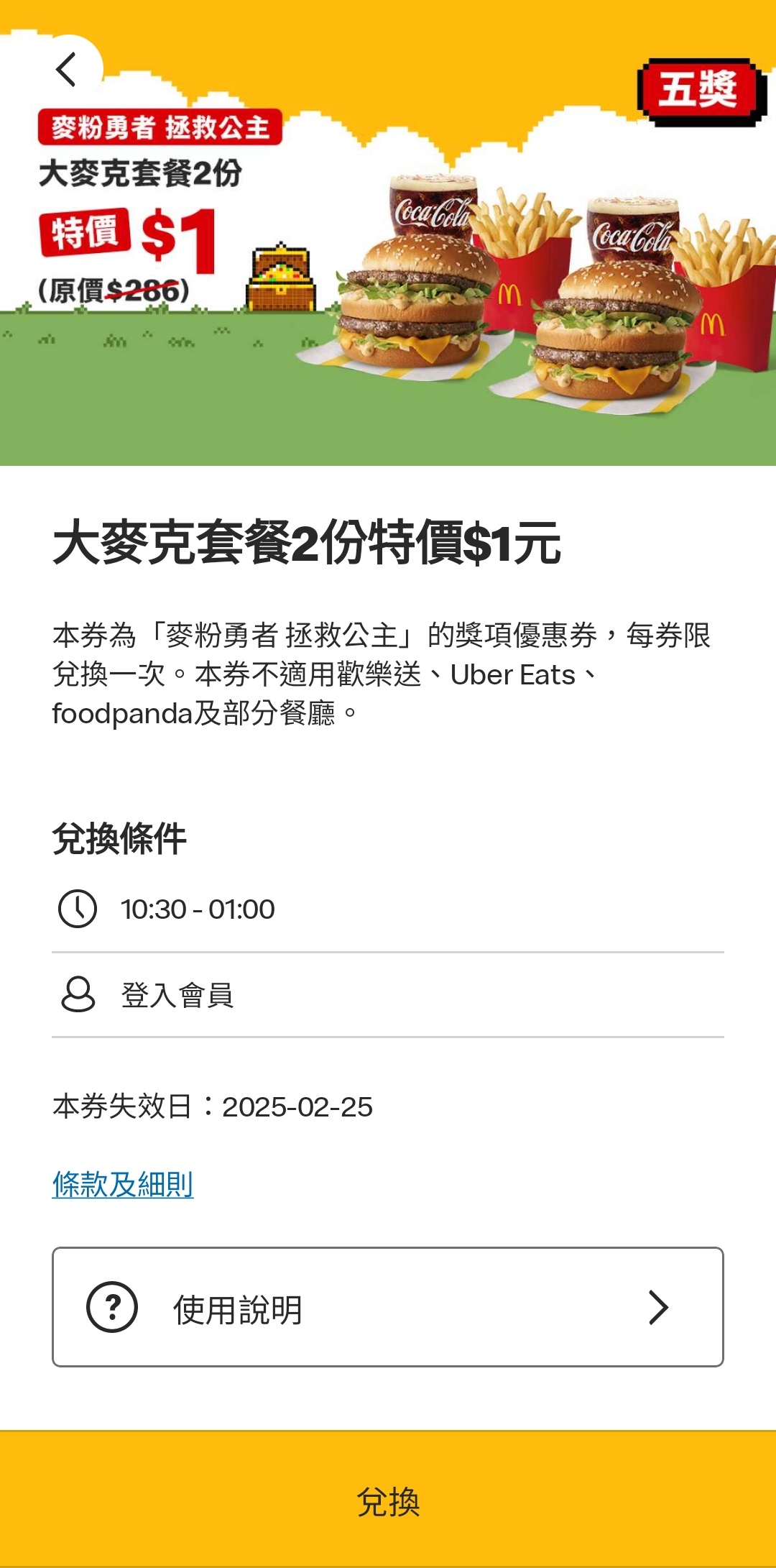Go back using the top-left arrow
This screenshot has height=1568, width=776.
66,70
